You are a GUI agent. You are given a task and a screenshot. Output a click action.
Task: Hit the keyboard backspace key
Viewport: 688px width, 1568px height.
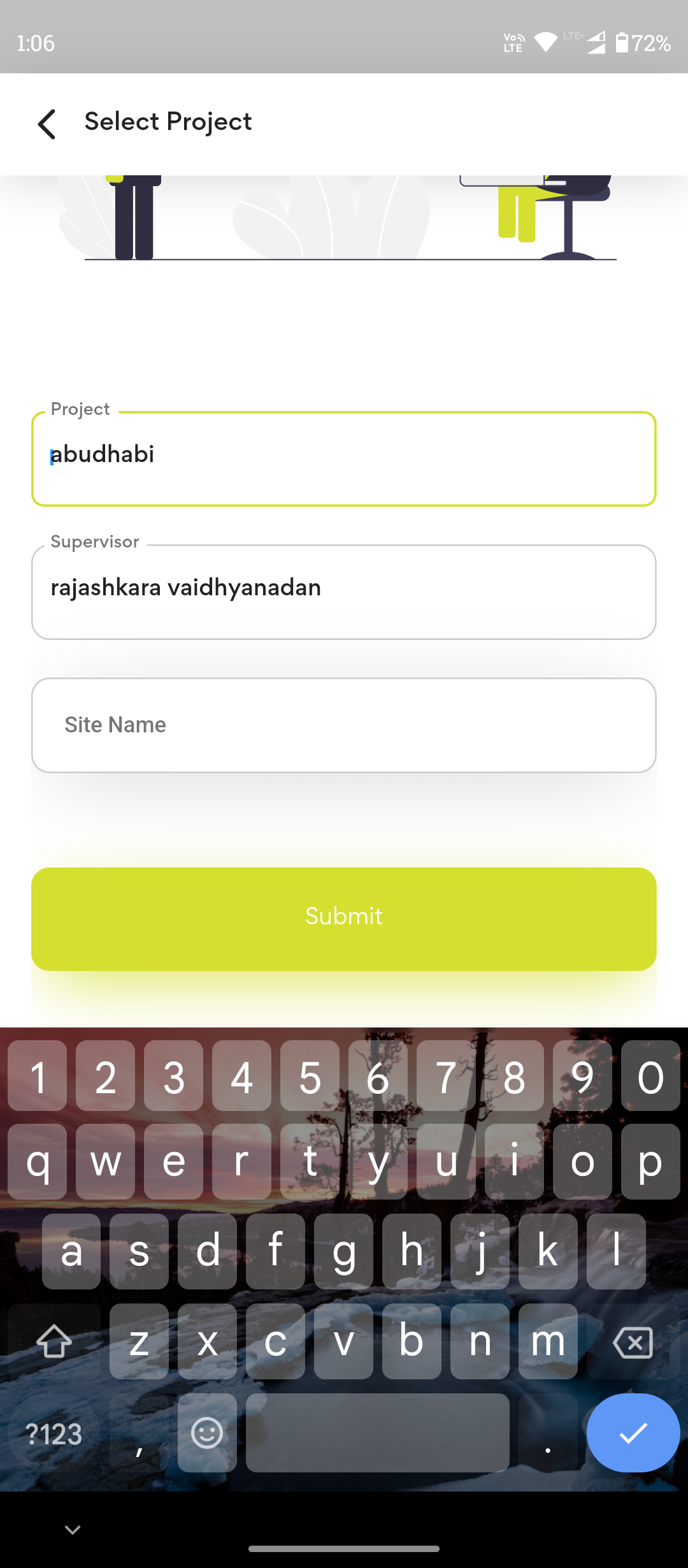pyautogui.click(x=633, y=1342)
